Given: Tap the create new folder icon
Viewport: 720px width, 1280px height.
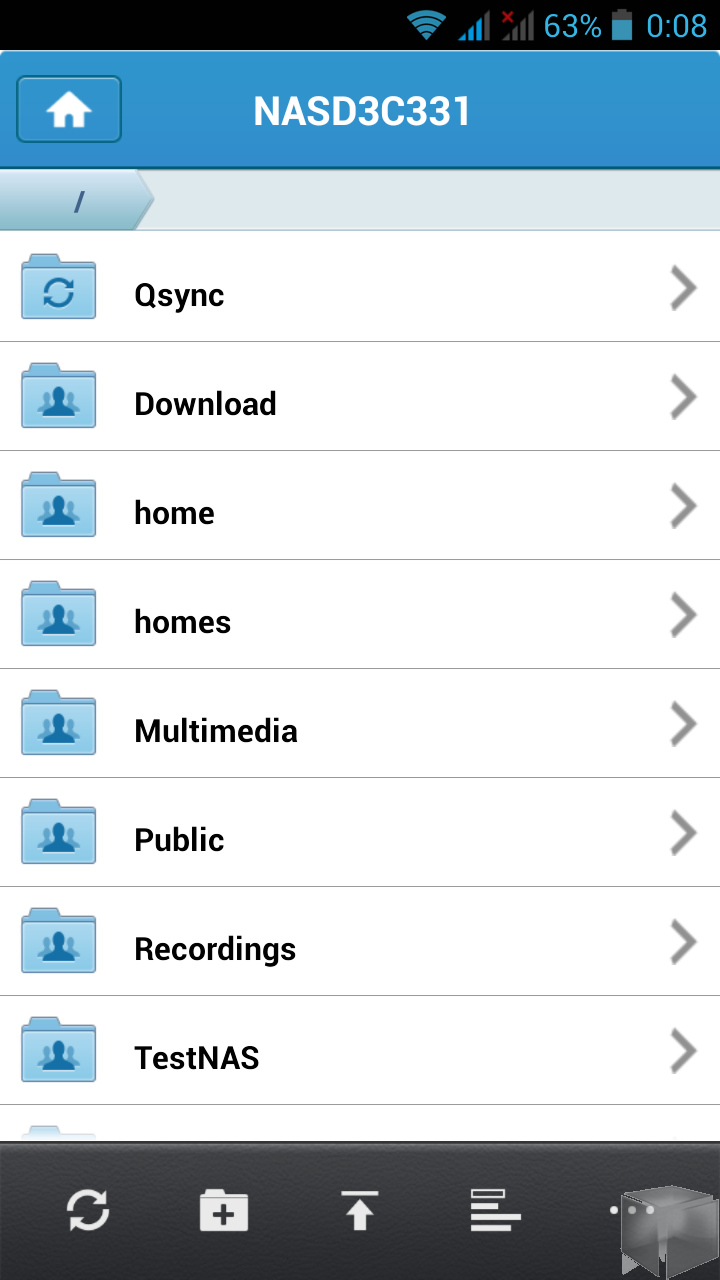Looking at the screenshot, I should [224, 1210].
